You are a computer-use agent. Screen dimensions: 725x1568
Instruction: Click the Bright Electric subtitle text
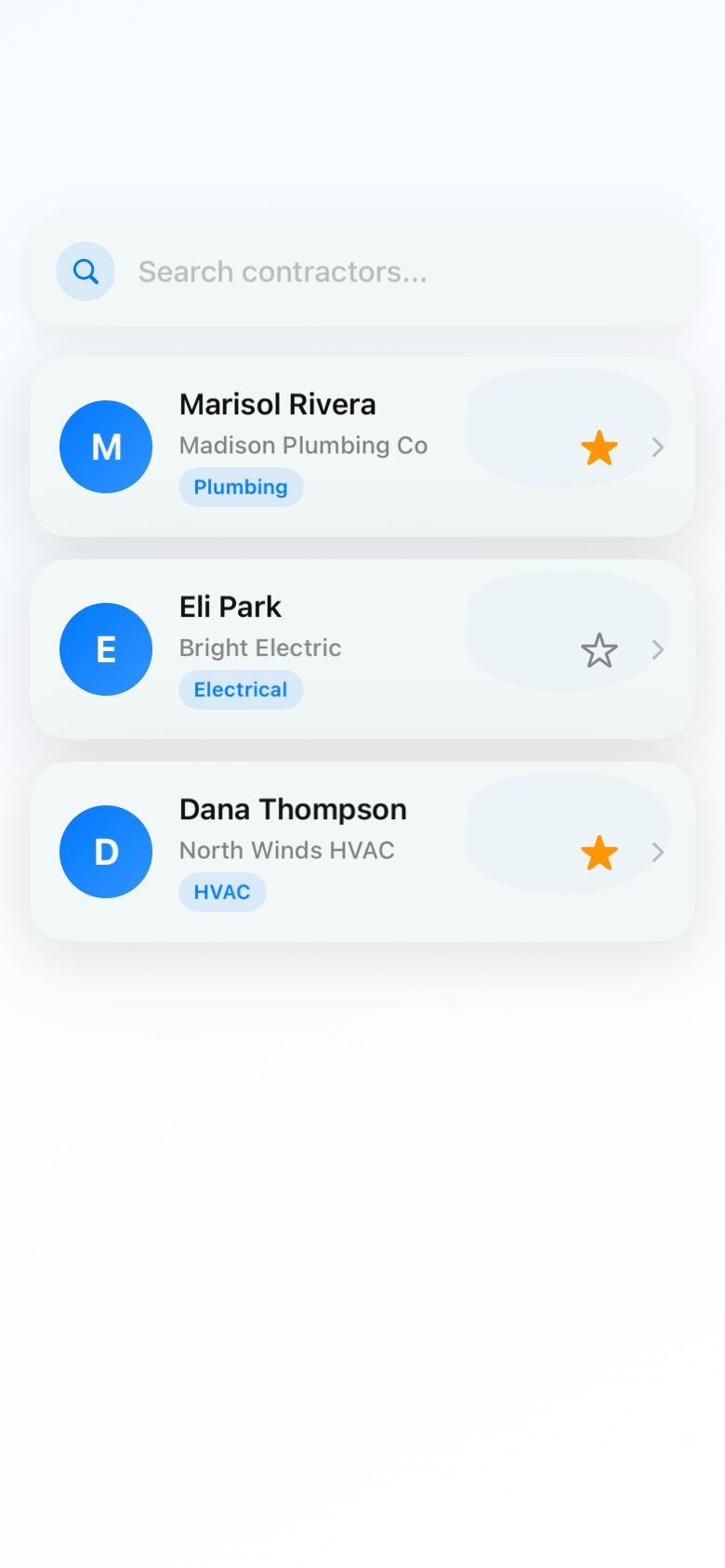tap(259, 647)
